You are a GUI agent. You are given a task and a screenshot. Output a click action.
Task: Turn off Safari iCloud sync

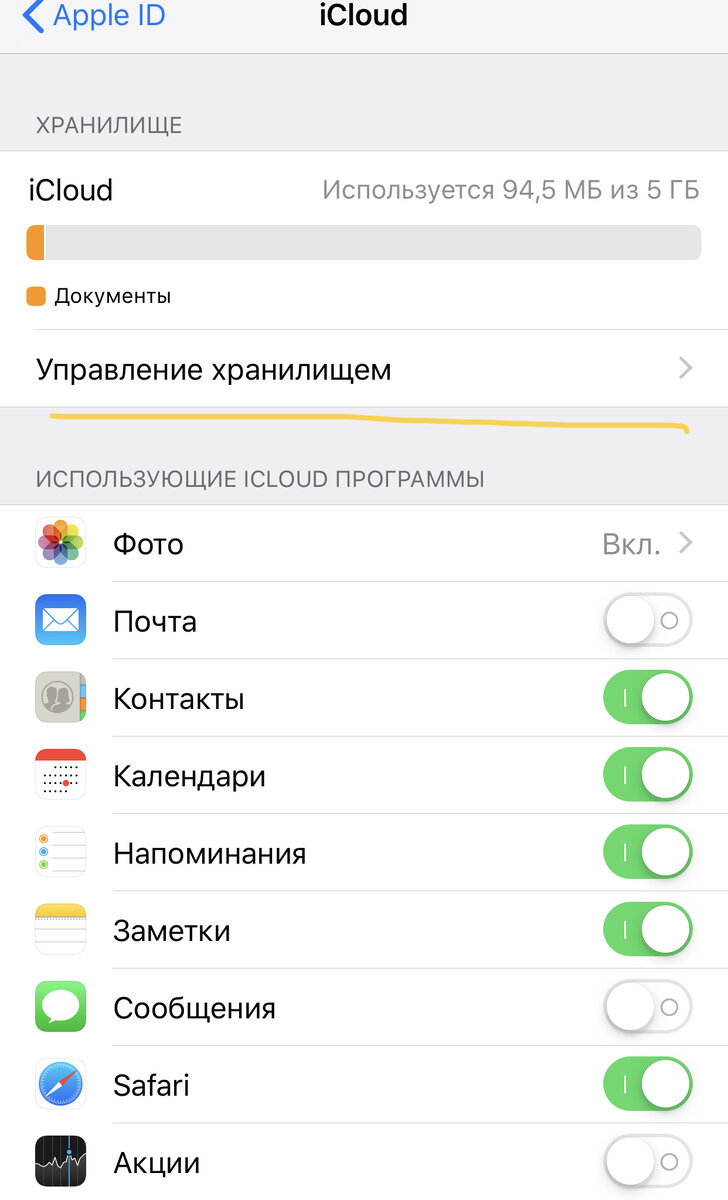coord(648,1085)
